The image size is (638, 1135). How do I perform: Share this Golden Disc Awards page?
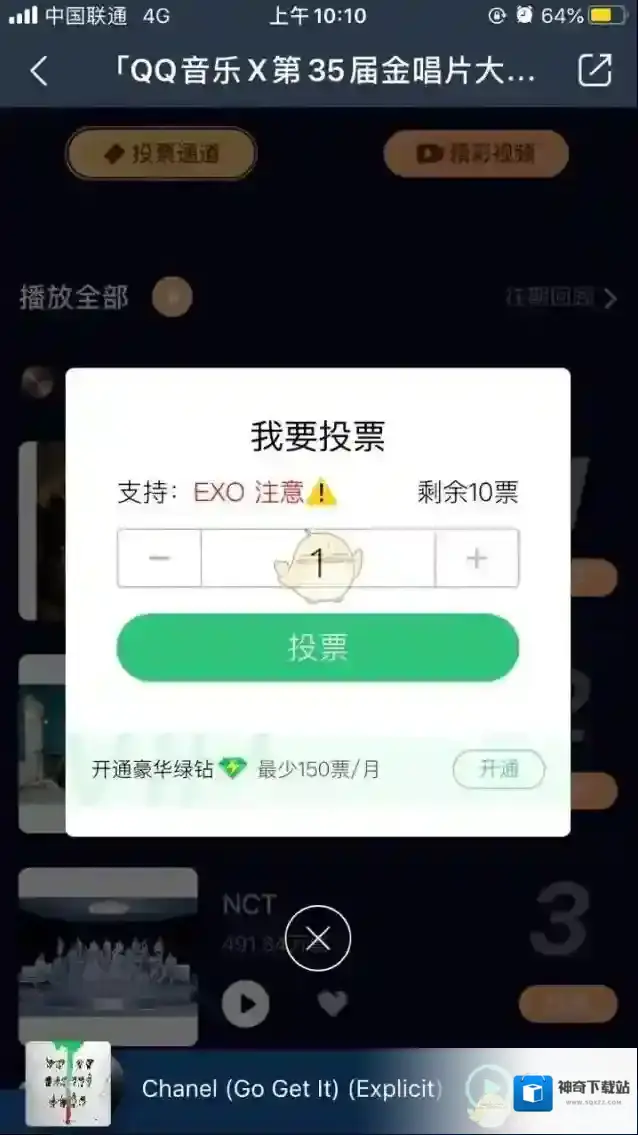(594, 70)
